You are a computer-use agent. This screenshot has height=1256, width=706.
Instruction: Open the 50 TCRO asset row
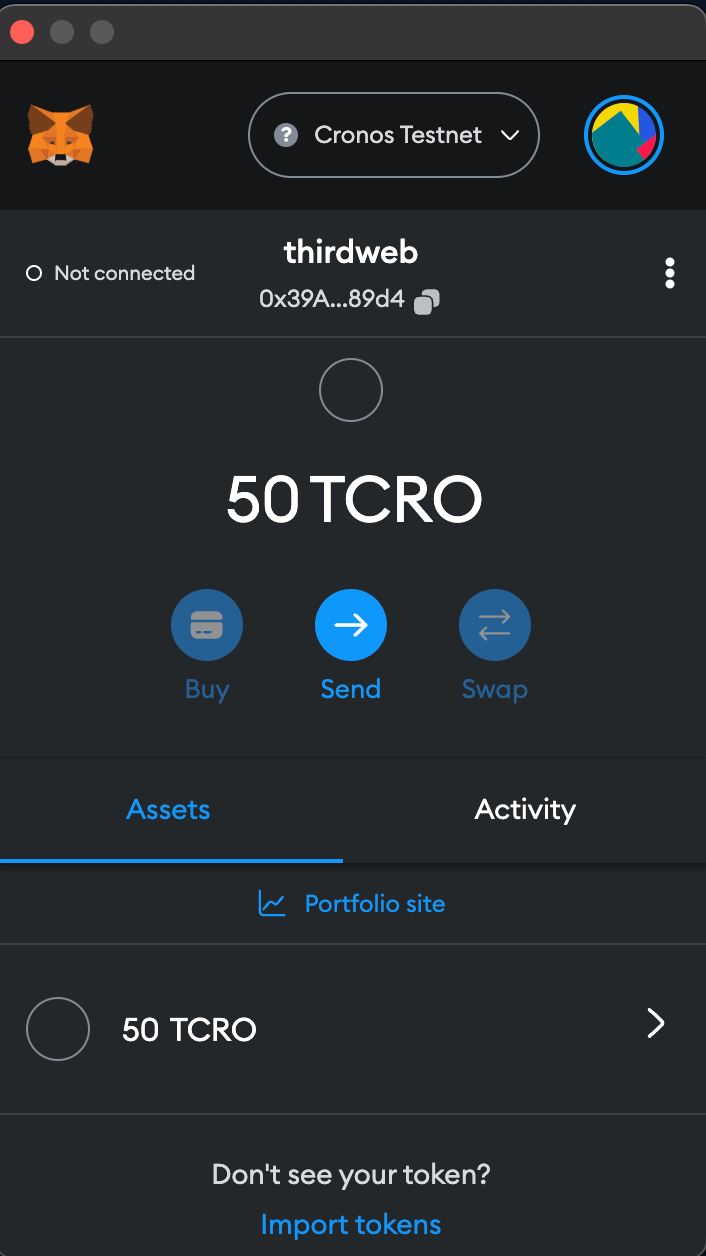[x=353, y=1028]
